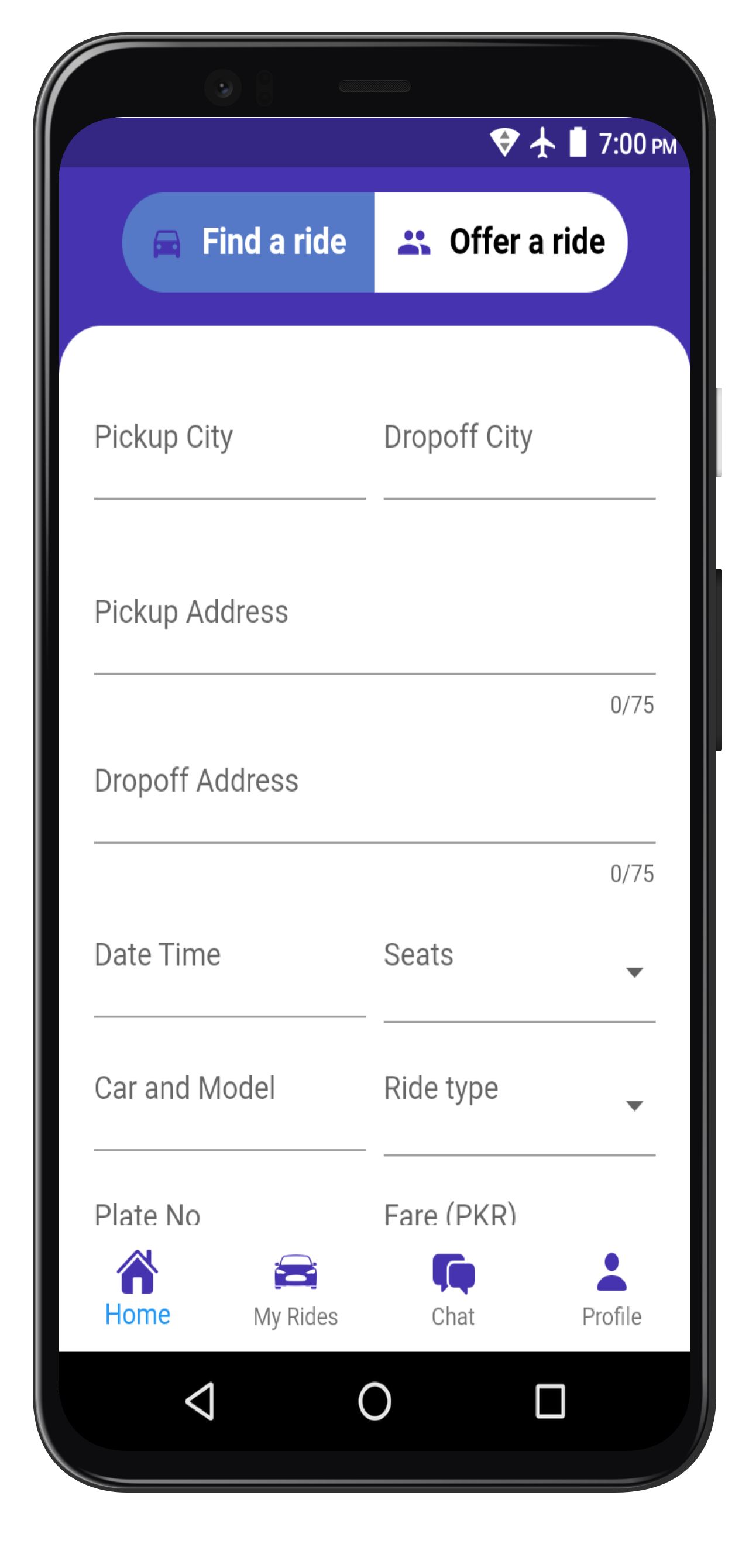
Task: Tap the system home button
Action: click(x=374, y=1401)
